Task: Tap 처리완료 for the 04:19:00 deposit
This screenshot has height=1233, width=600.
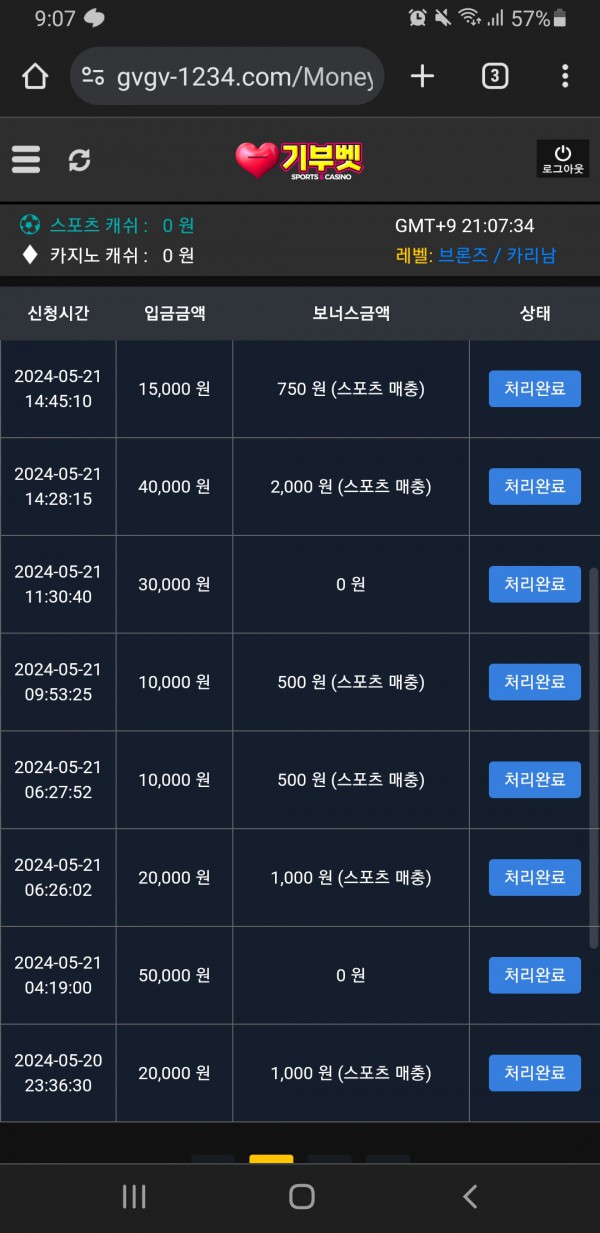Action: click(534, 975)
